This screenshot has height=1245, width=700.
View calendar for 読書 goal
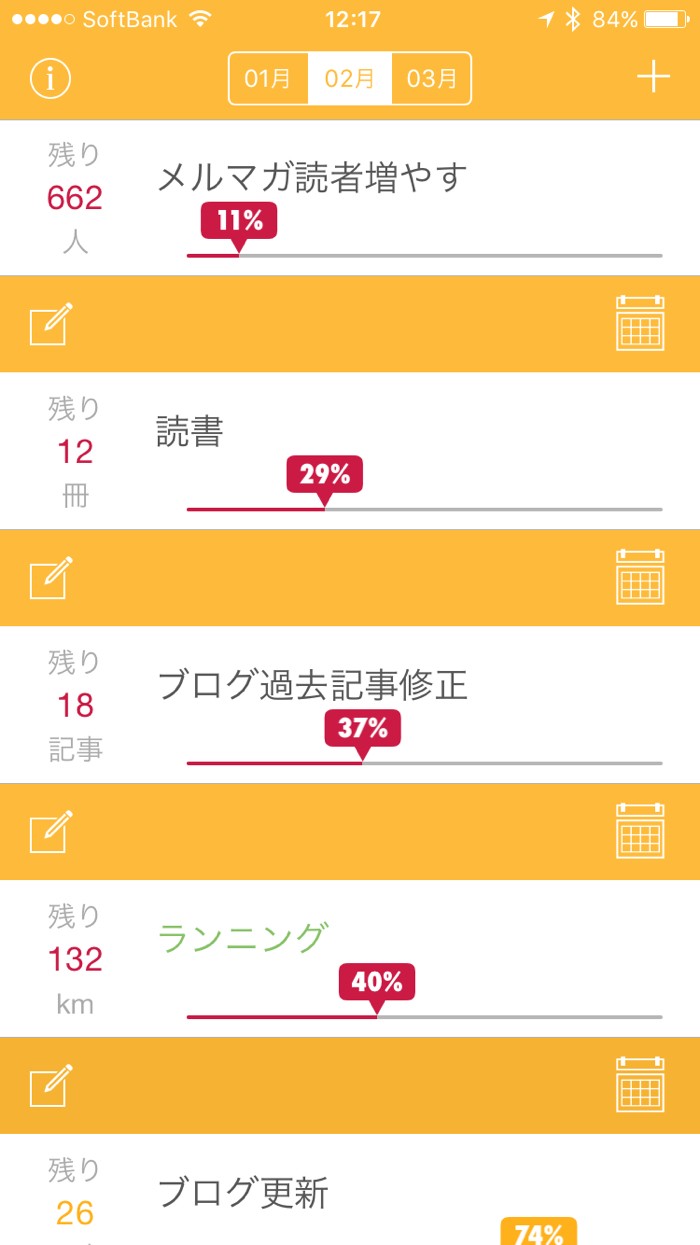tap(640, 577)
